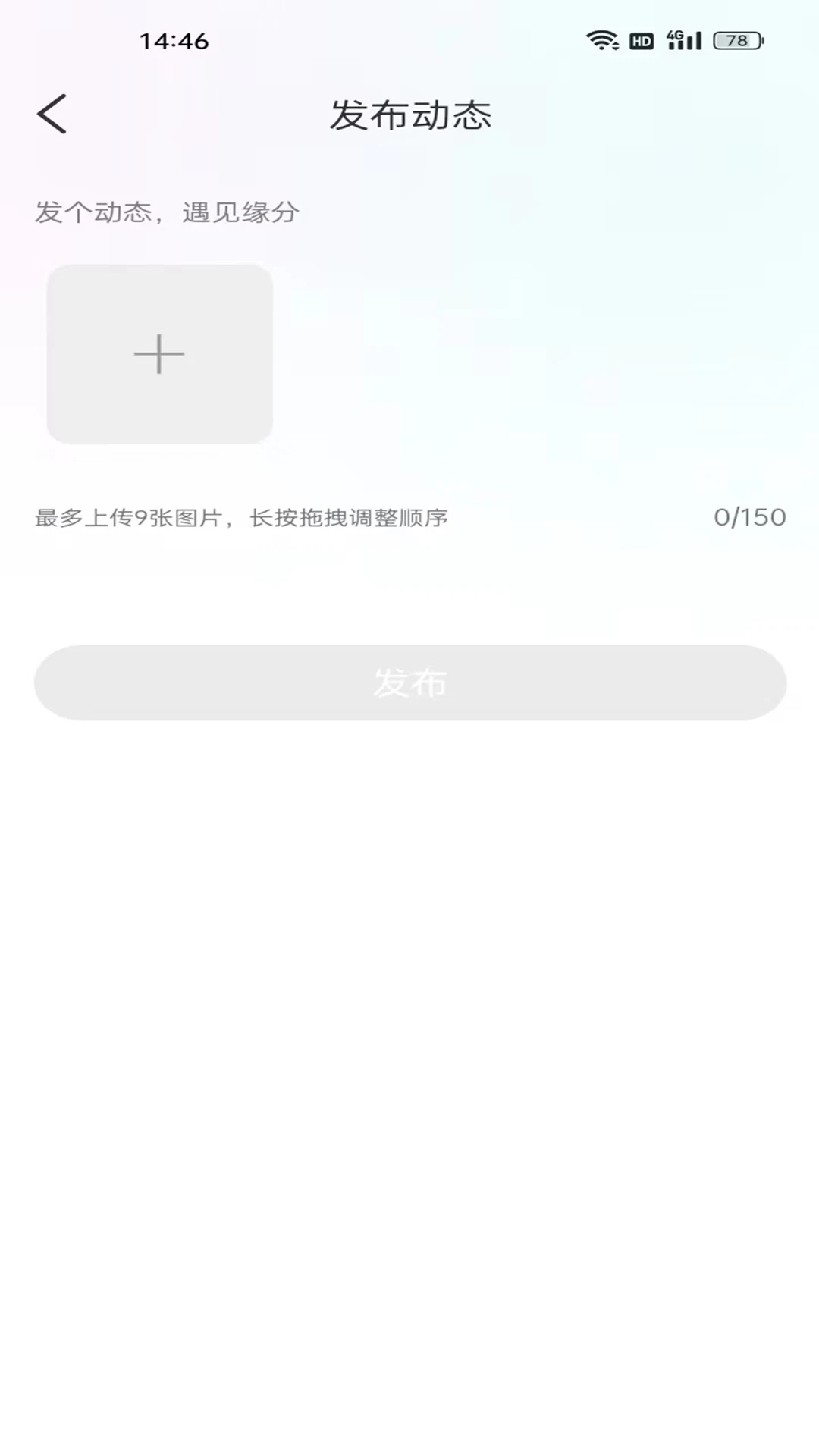This screenshot has height=1456, width=819.
Task: Open the photo picker via the plus tile
Action: pyautogui.click(x=159, y=354)
